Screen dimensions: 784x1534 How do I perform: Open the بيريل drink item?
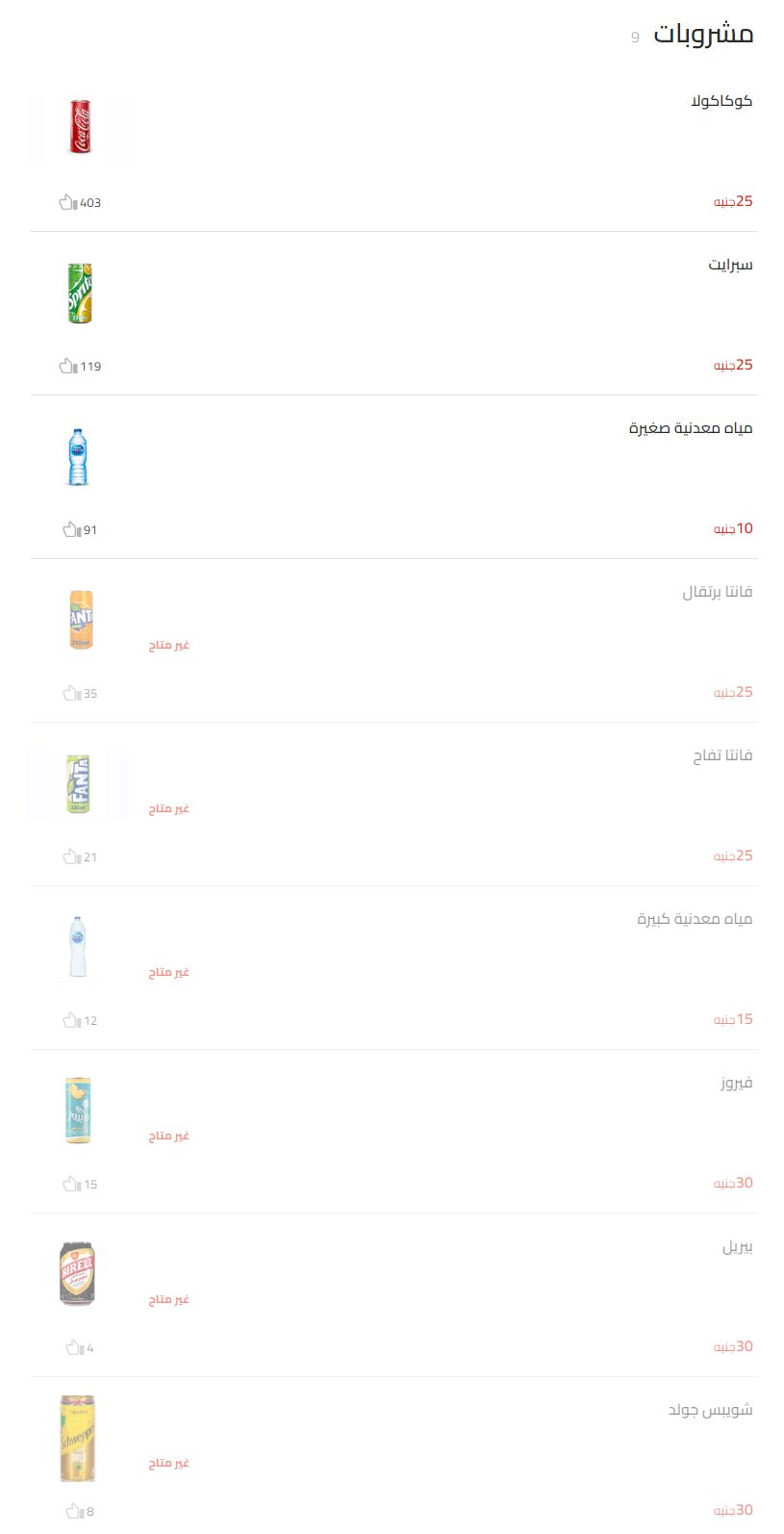[737, 1246]
